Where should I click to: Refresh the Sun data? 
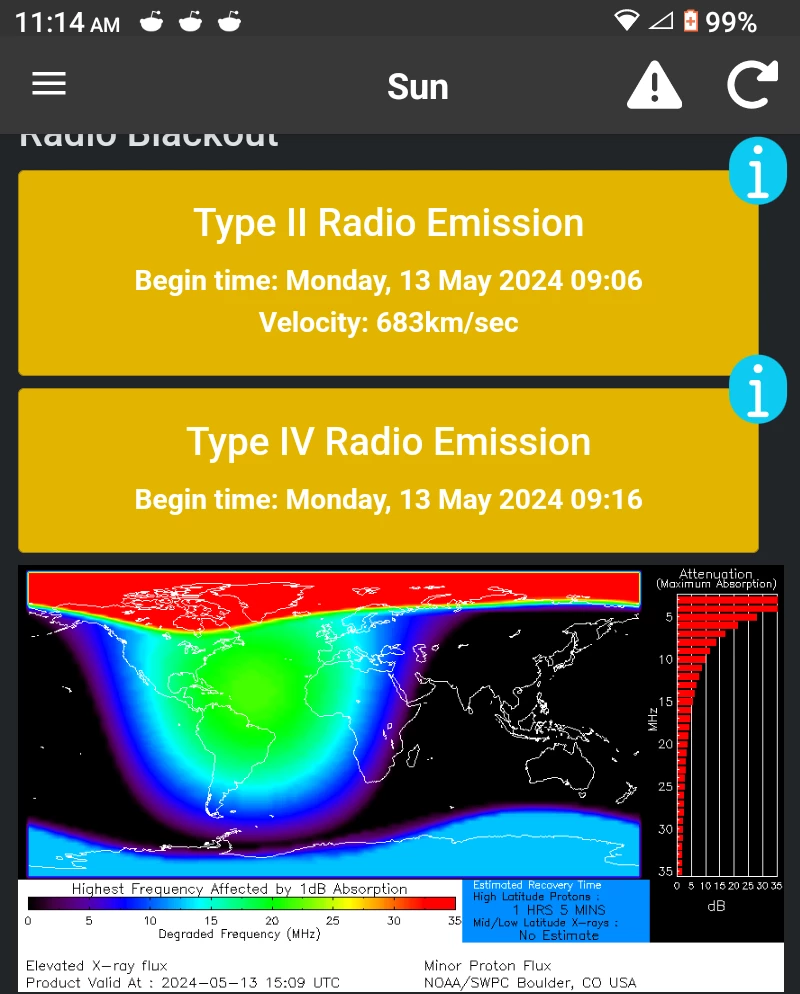[752, 85]
